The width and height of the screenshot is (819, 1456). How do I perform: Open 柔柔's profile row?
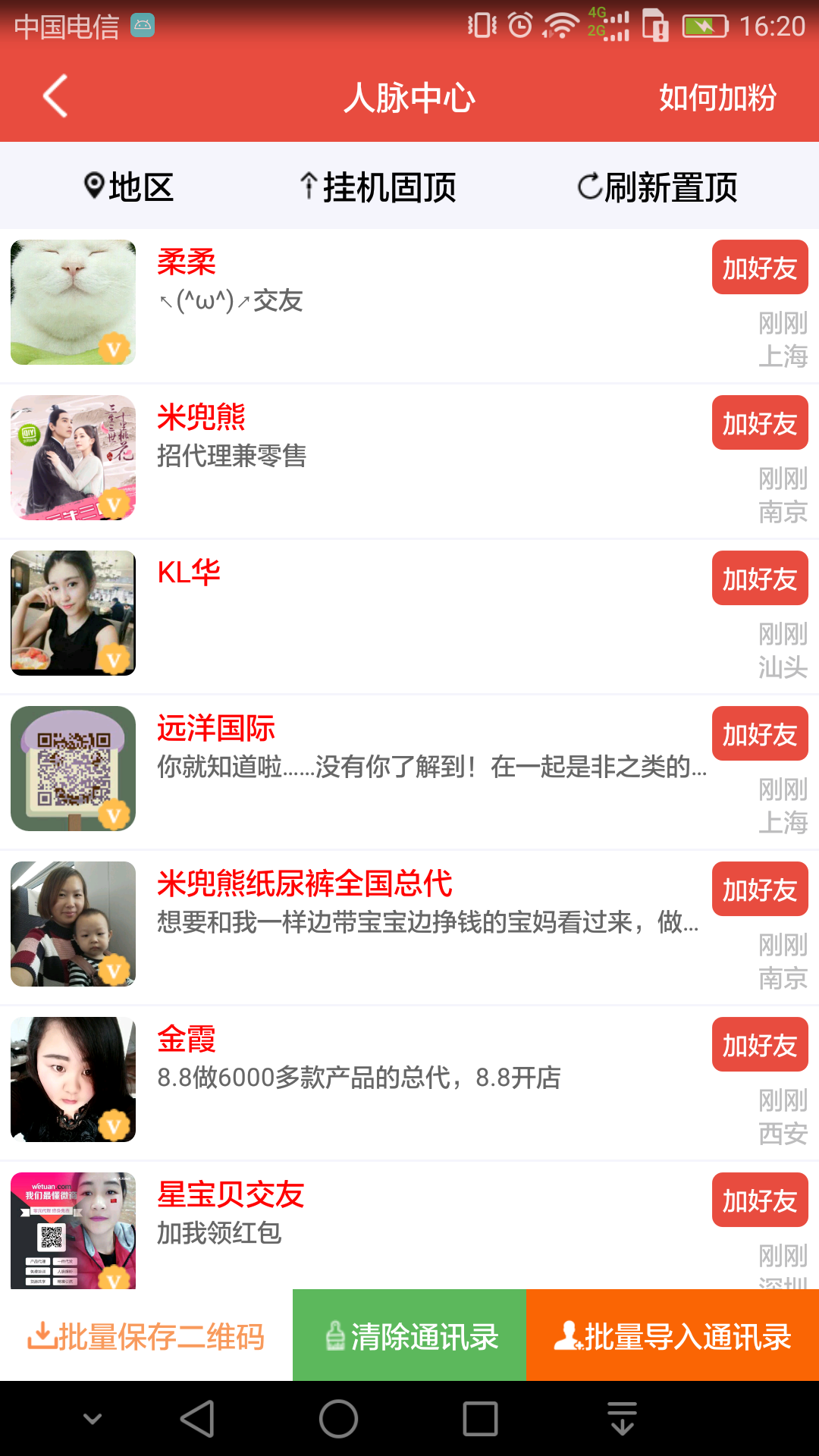tap(425, 303)
